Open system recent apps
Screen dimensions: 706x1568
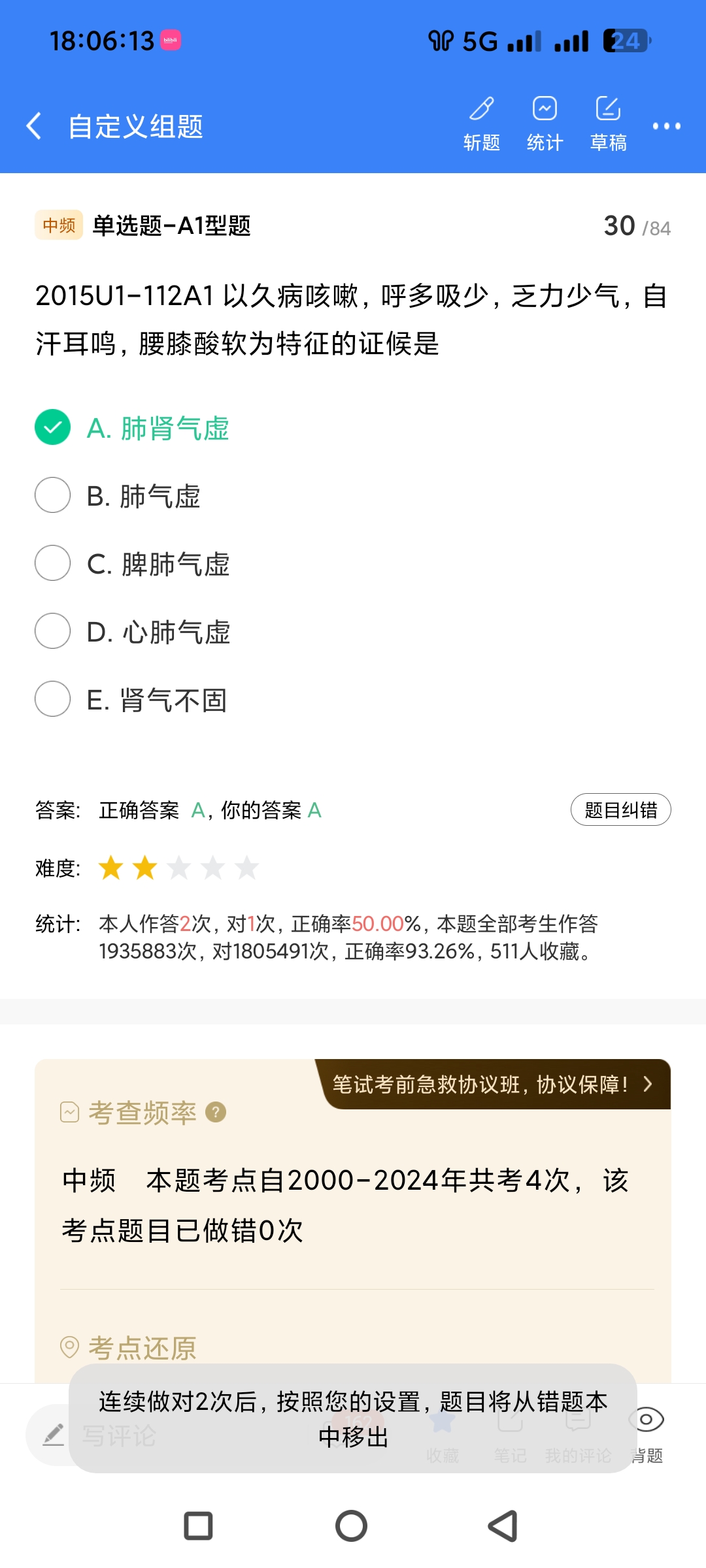199,1526
